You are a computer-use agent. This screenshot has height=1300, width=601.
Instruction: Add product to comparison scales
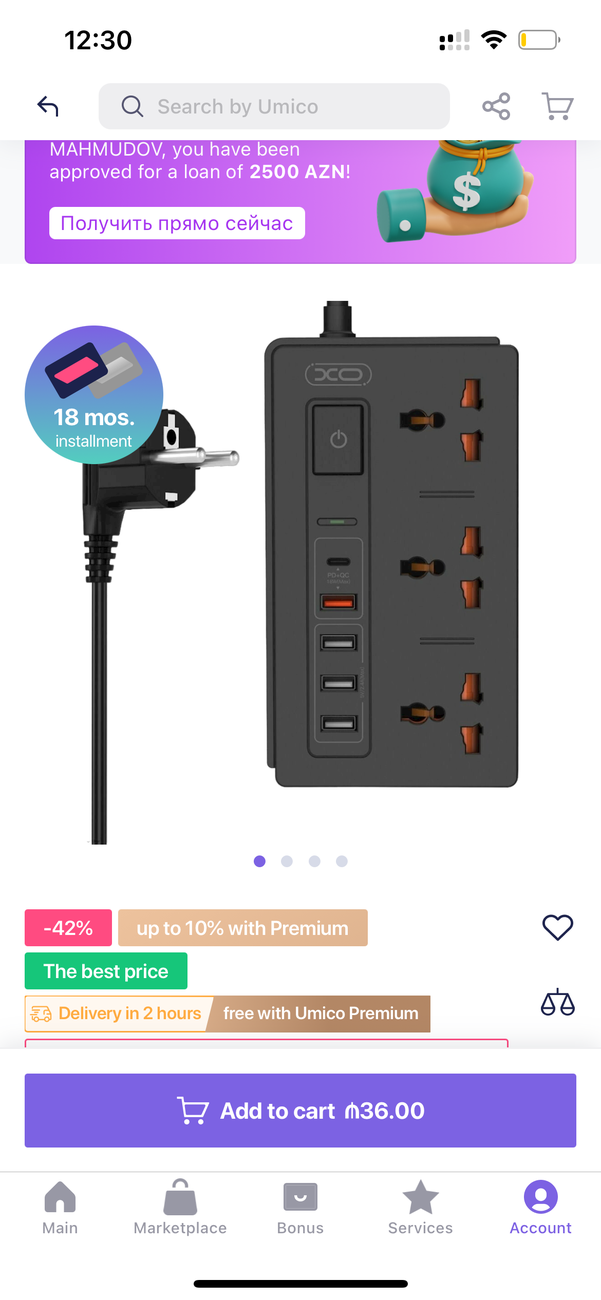point(557,1002)
